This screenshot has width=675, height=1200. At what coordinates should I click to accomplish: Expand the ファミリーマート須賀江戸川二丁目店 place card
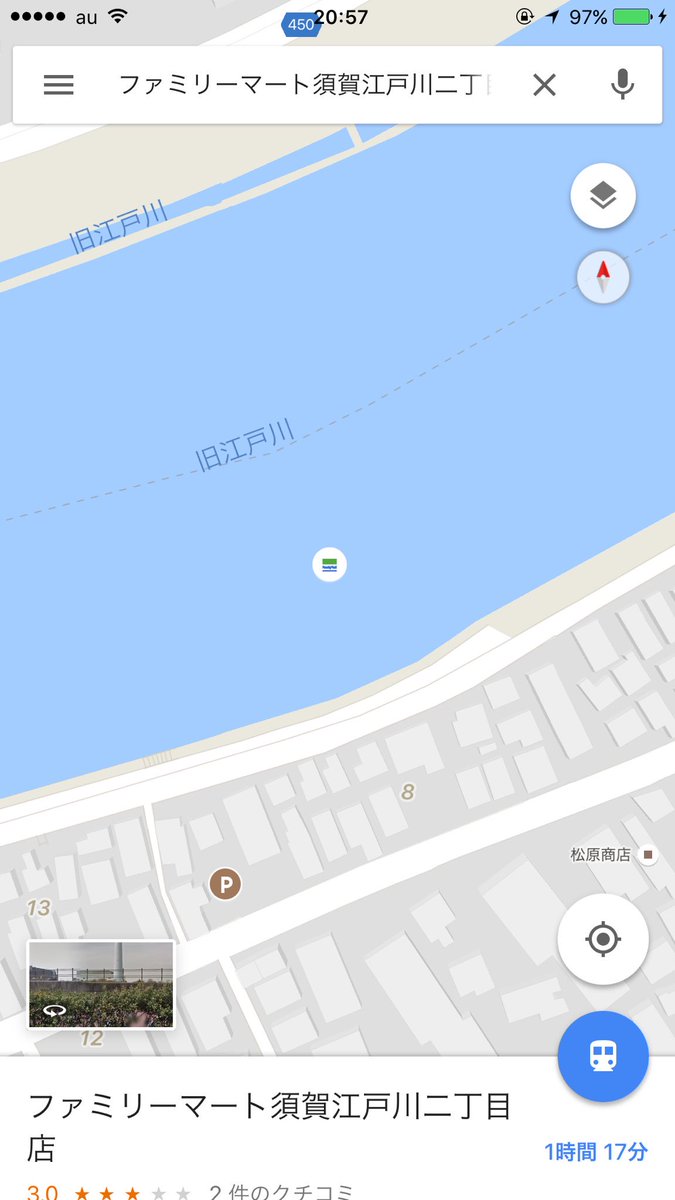(270, 1126)
